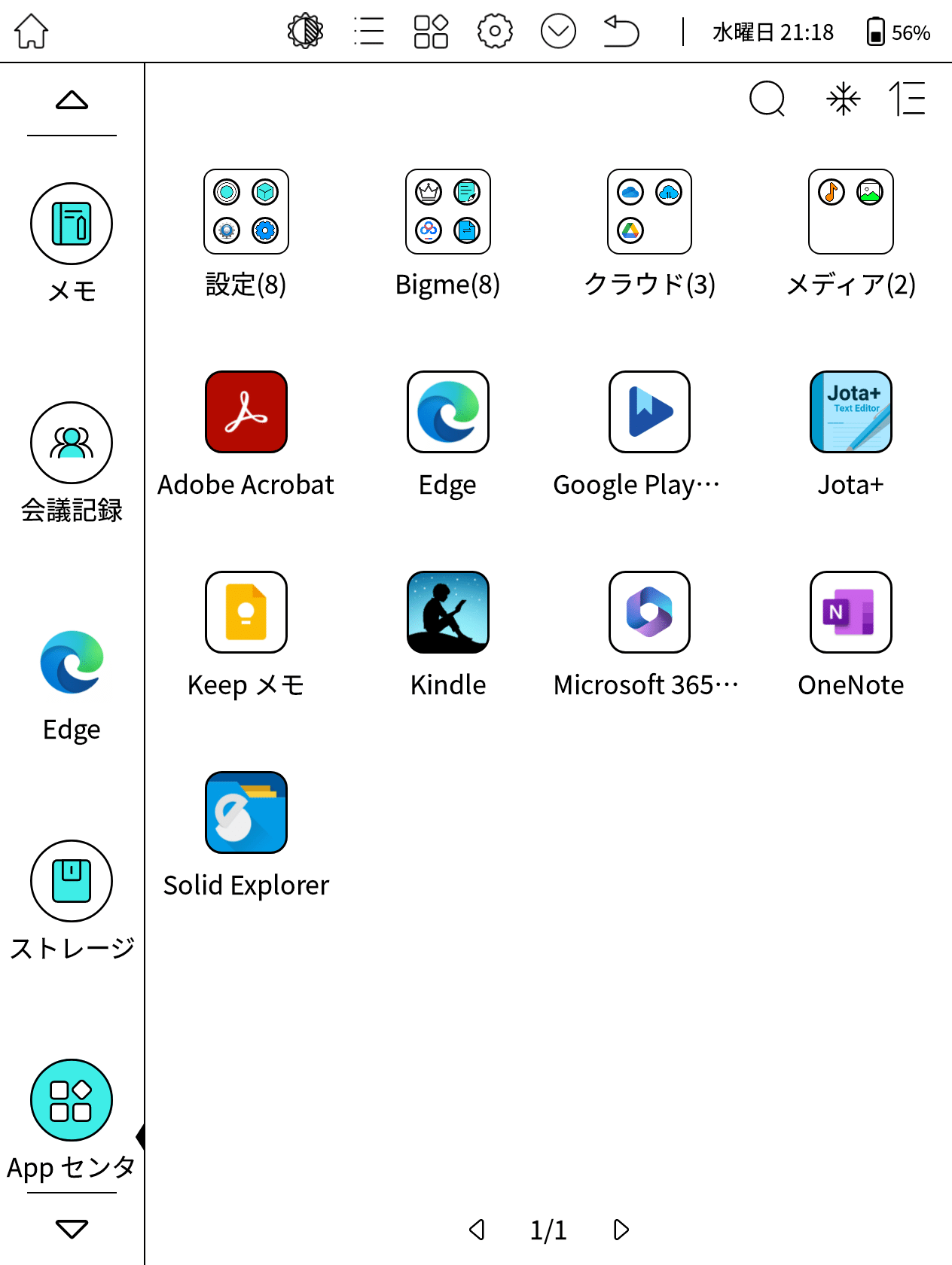Open the メモ sidebar item
The image size is (952, 1265).
coord(72,224)
